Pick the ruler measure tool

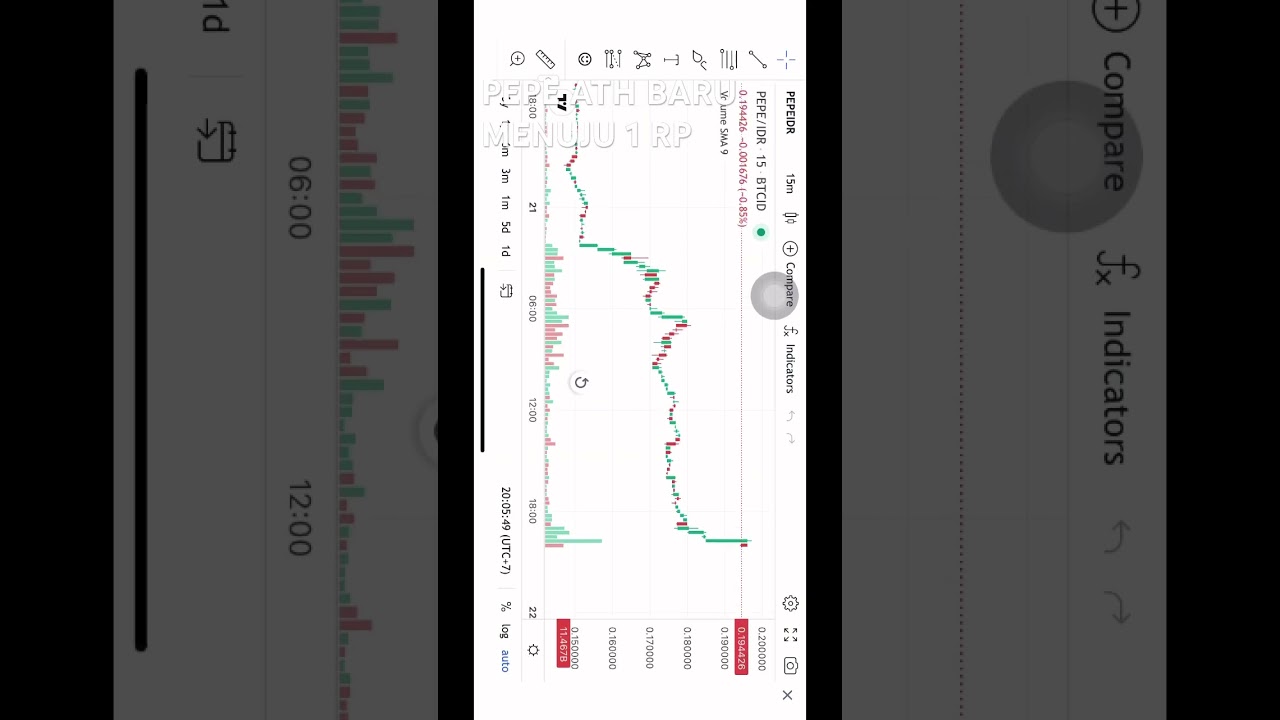545,60
